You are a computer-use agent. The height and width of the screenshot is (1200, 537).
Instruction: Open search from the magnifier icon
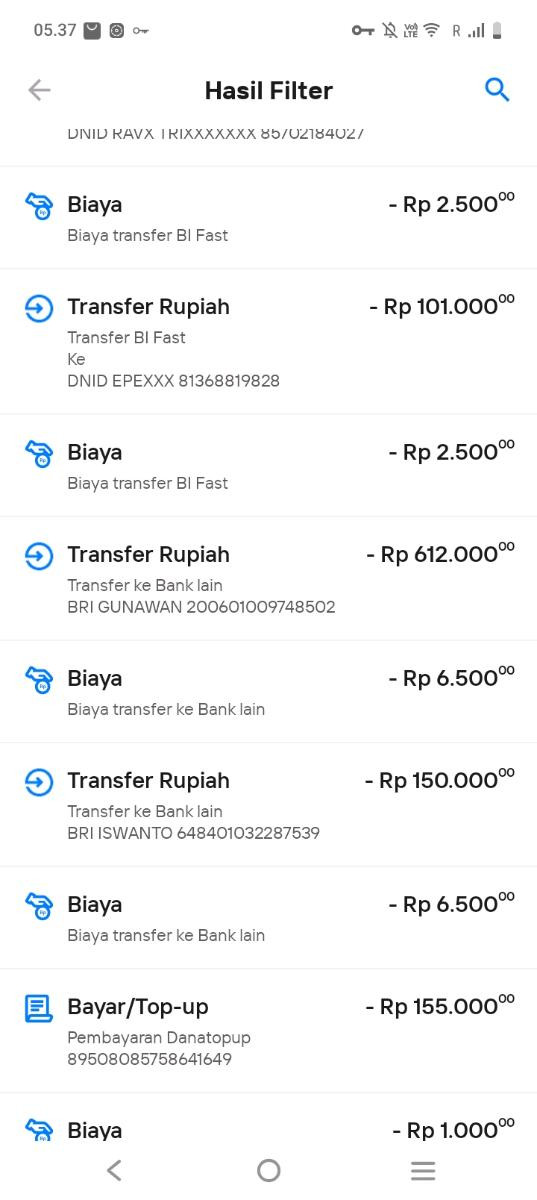[x=497, y=90]
